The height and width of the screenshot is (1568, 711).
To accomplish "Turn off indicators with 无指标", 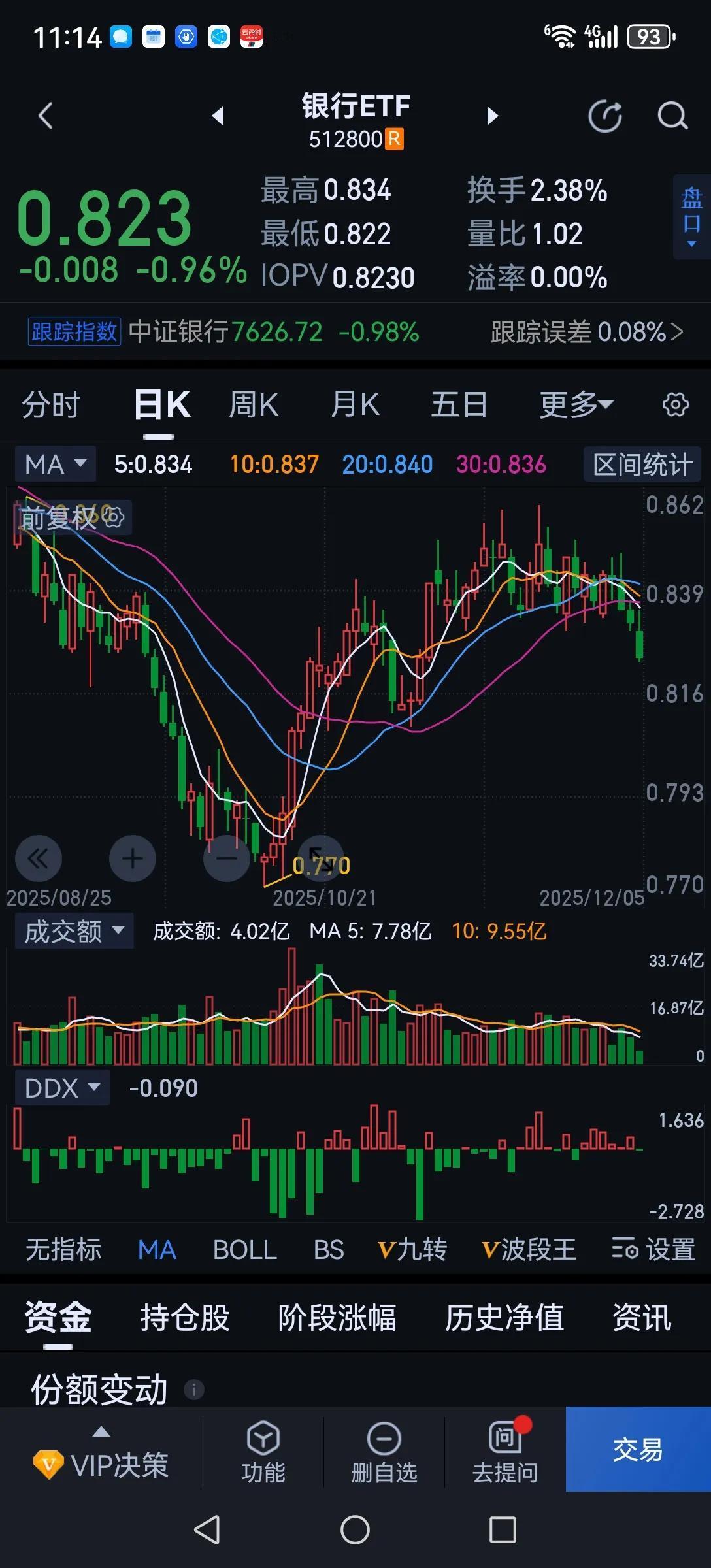I will [x=63, y=1249].
